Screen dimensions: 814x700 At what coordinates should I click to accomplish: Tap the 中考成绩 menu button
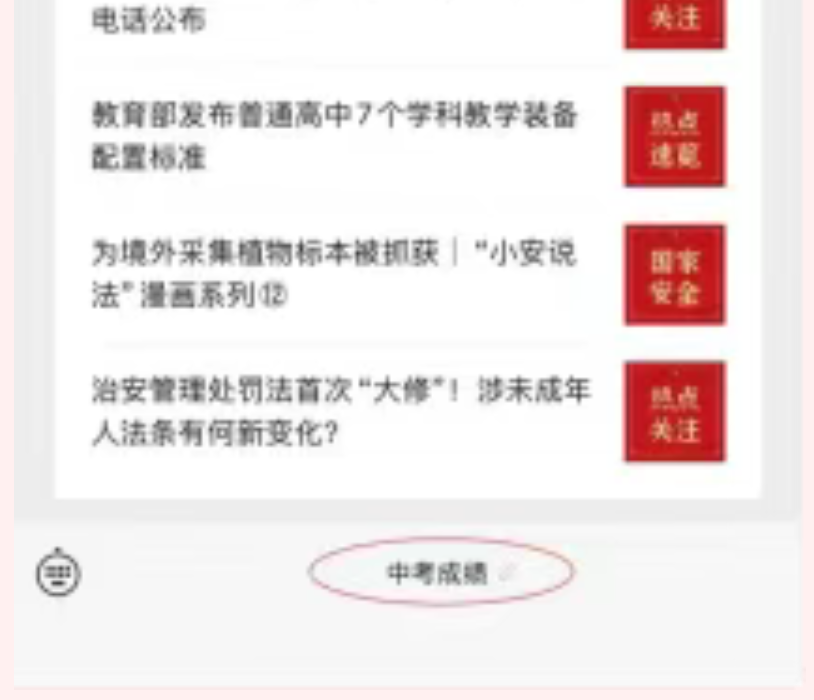click(x=440, y=573)
